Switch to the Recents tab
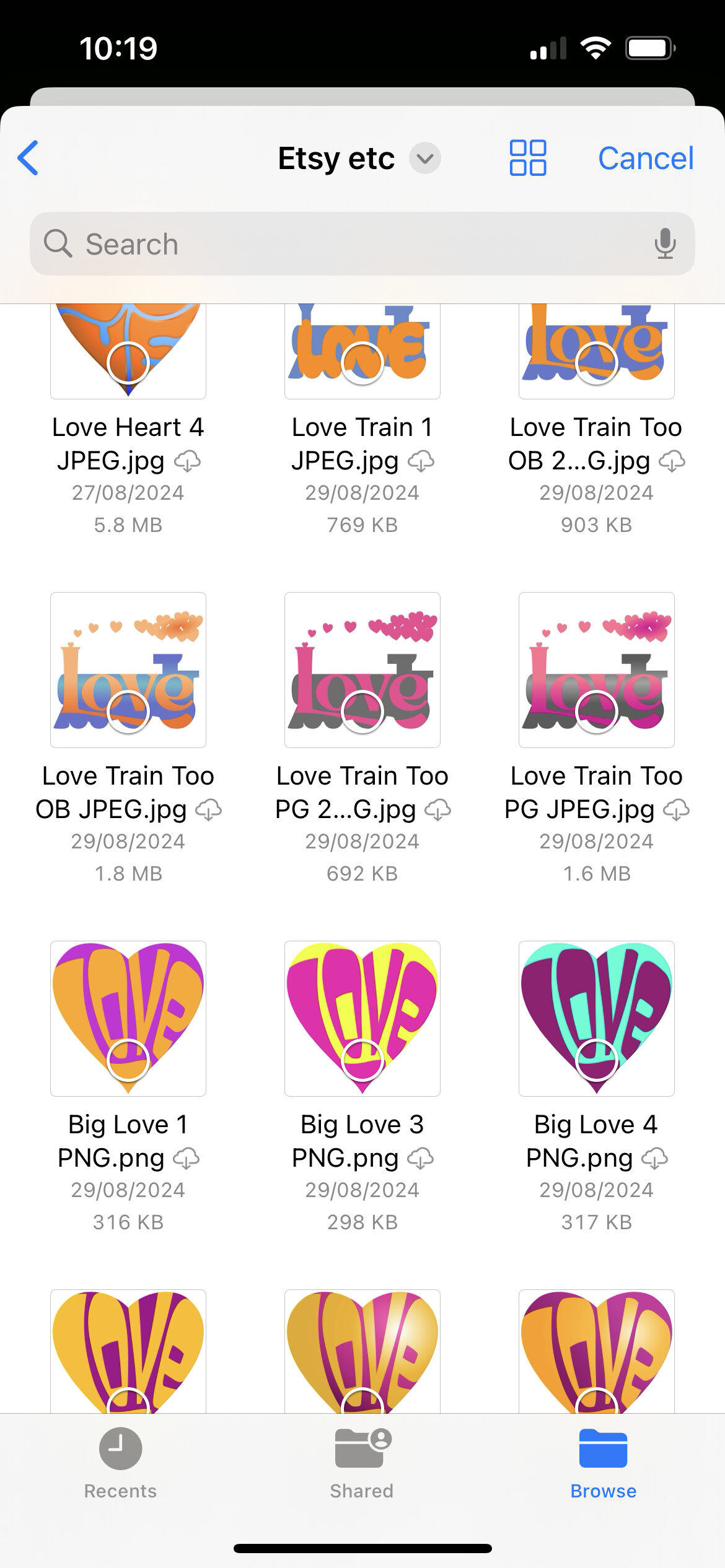 tap(120, 1463)
